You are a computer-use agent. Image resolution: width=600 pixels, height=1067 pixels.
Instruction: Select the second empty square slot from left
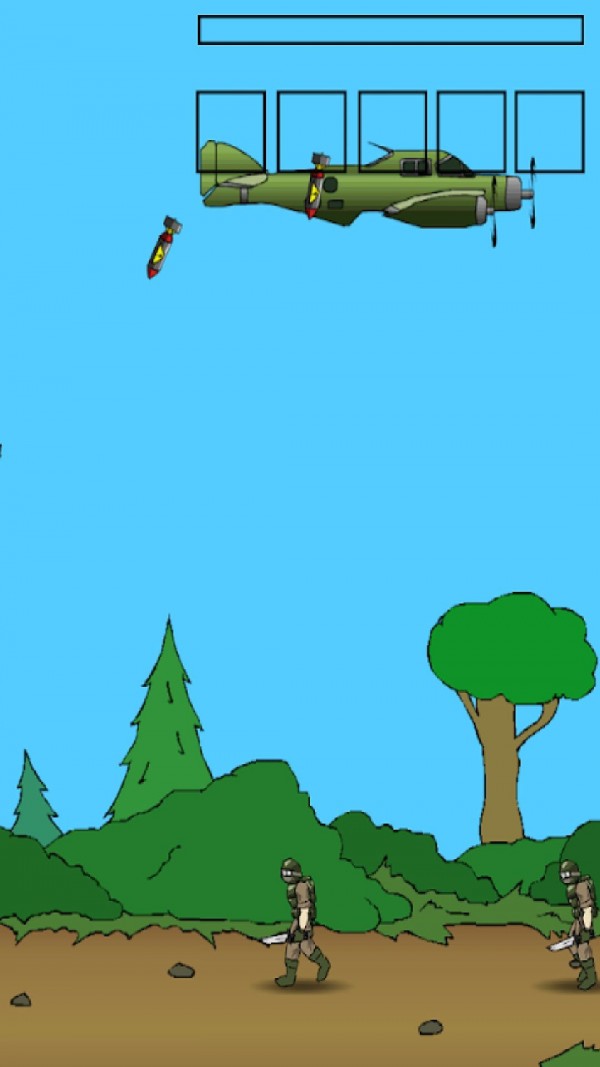[311, 132]
